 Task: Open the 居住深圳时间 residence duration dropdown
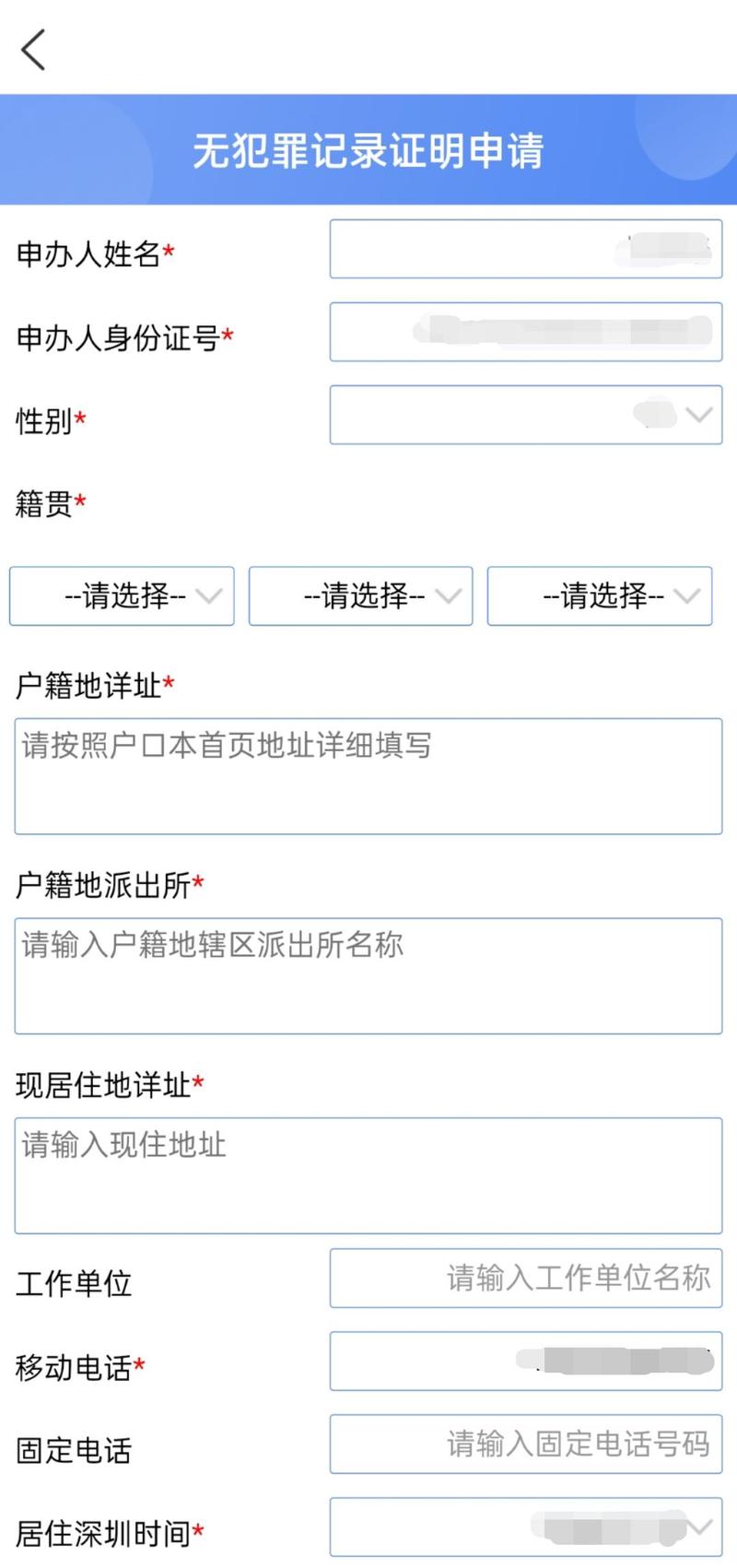click(x=525, y=1527)
